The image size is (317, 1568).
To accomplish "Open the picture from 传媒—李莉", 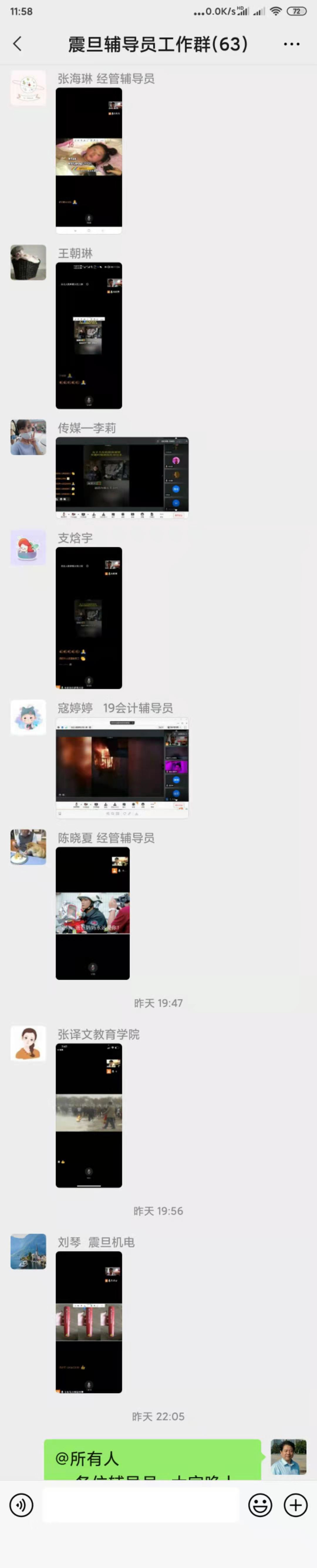I will pos(122,477).
